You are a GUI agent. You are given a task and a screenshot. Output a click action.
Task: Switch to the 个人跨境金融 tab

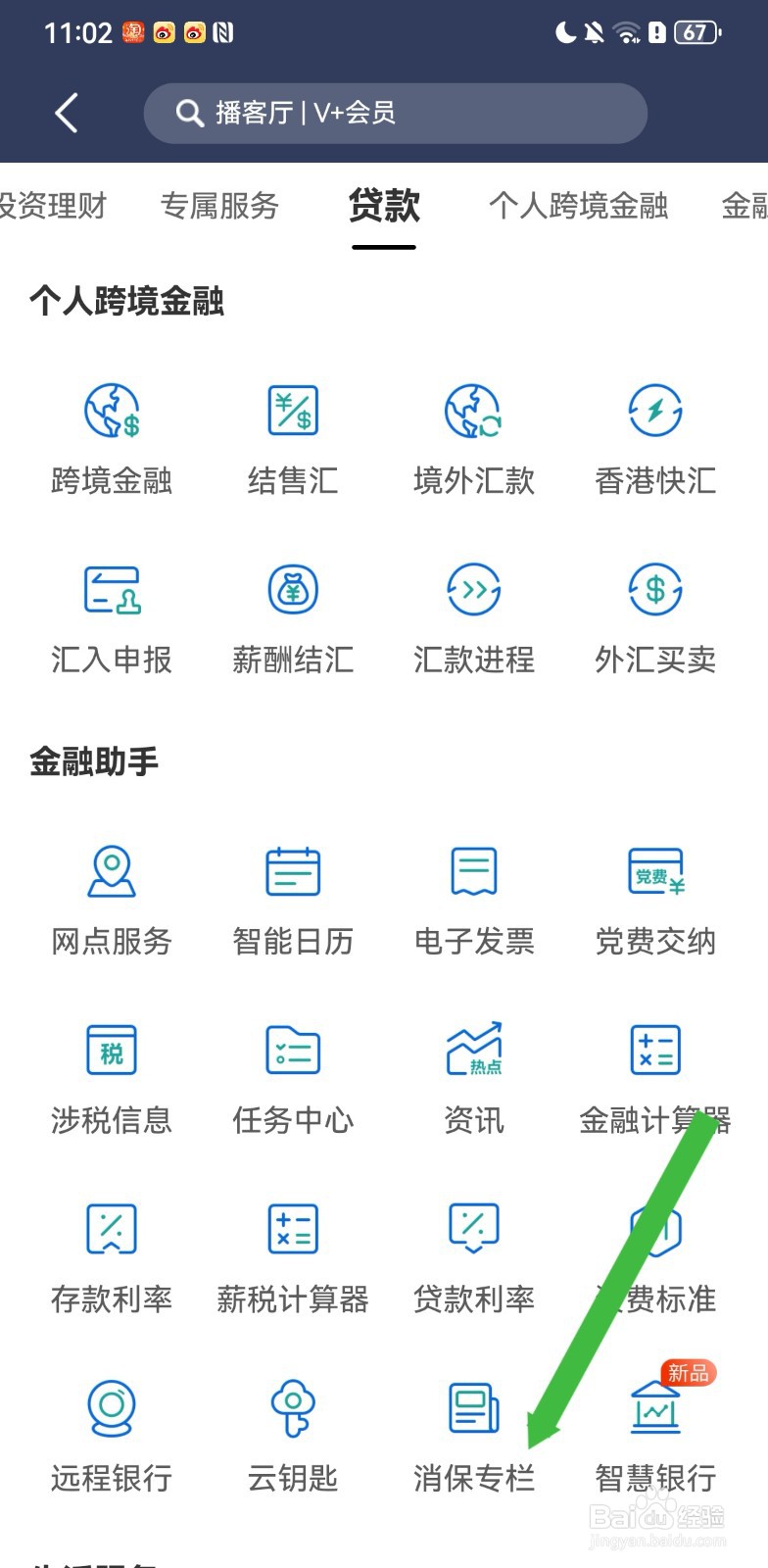(578, 206)
